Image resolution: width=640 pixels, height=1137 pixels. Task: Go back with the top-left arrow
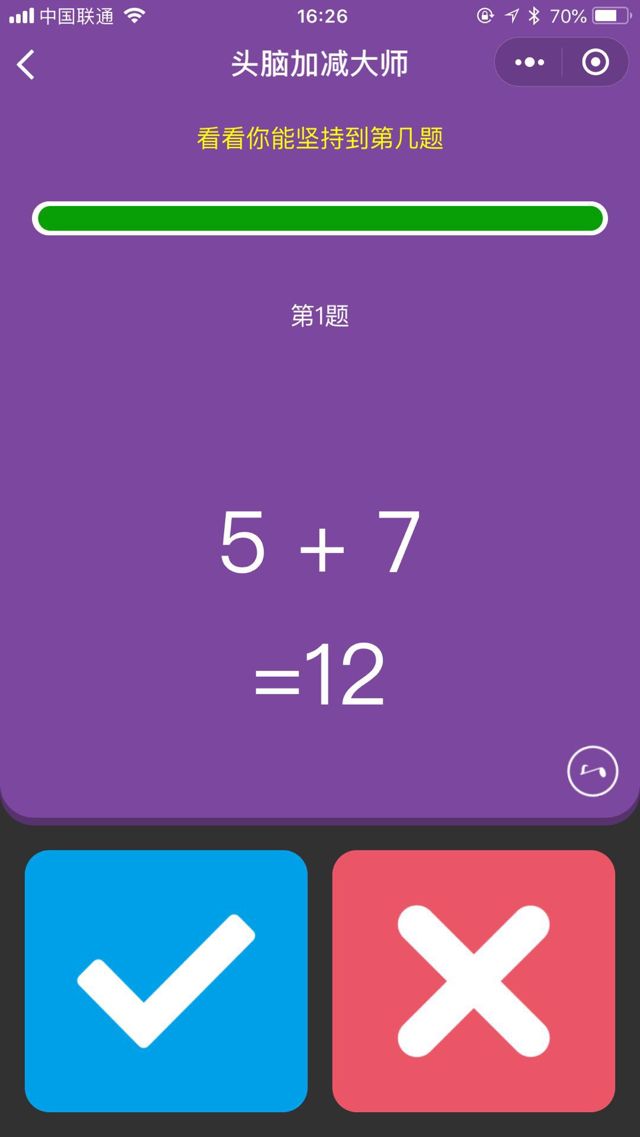click(26, 65)
